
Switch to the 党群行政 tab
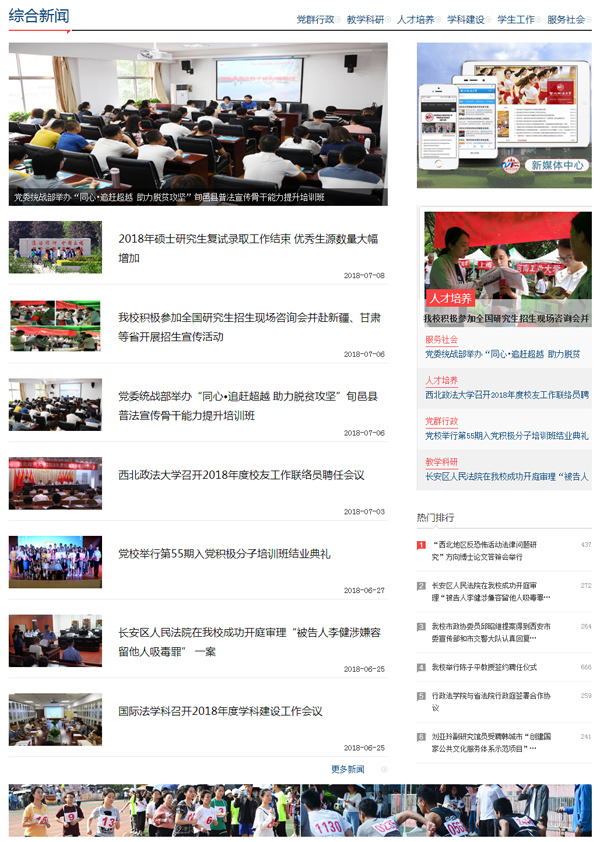click(x=315, y=19)
